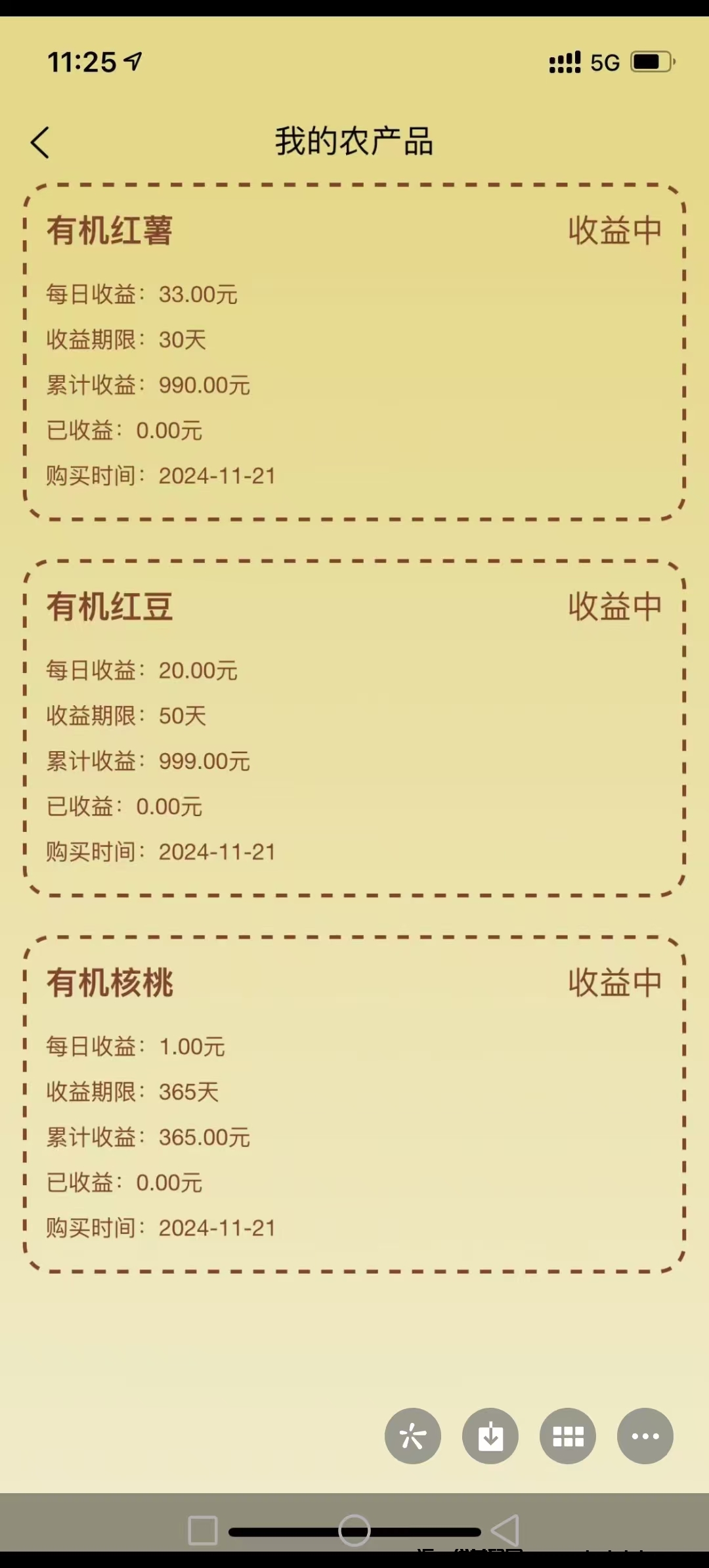The width and height of the screenshot is (709, 1568).
Task: Tap the system back triangle button
Action: [505, 1530]
